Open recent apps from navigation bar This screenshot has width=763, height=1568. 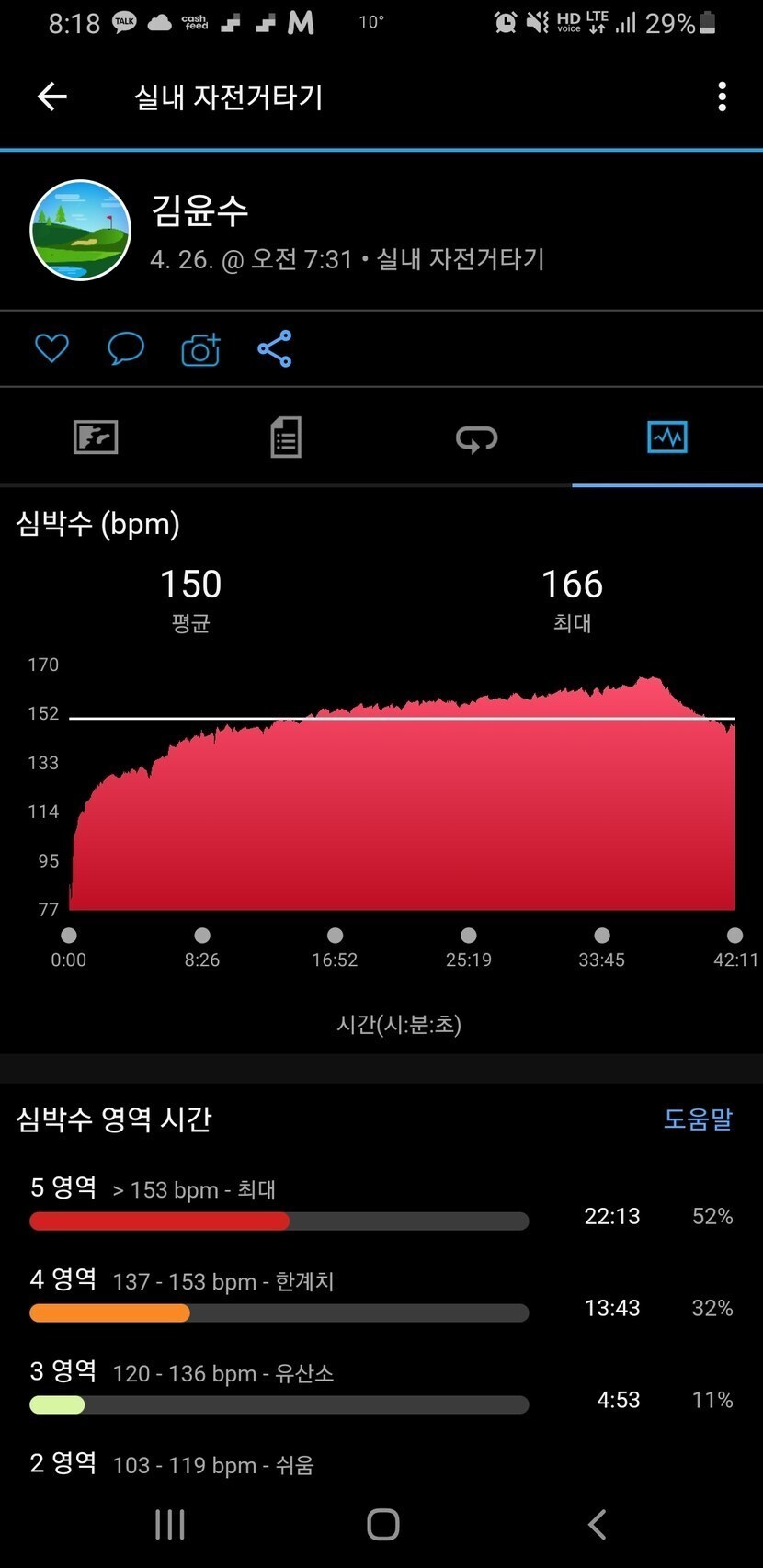(170, 1524)
